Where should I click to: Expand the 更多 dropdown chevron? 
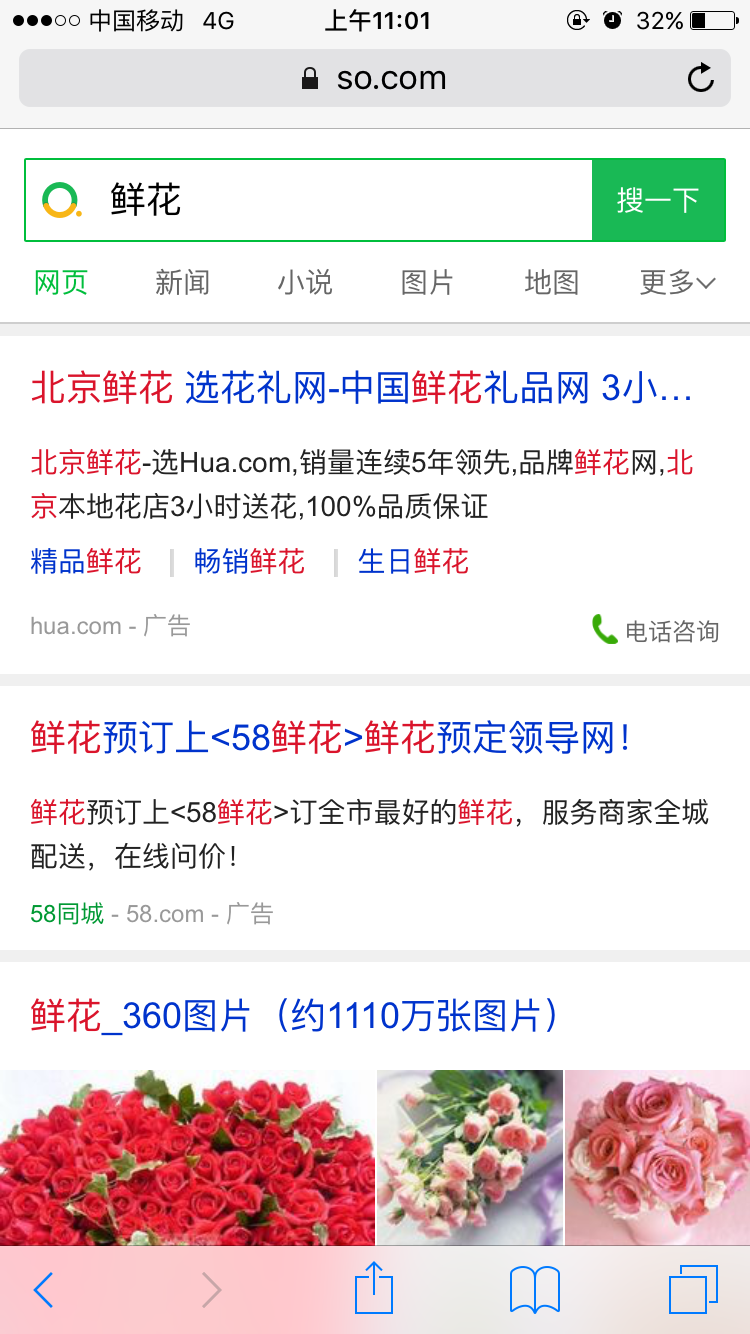point(706,283)
